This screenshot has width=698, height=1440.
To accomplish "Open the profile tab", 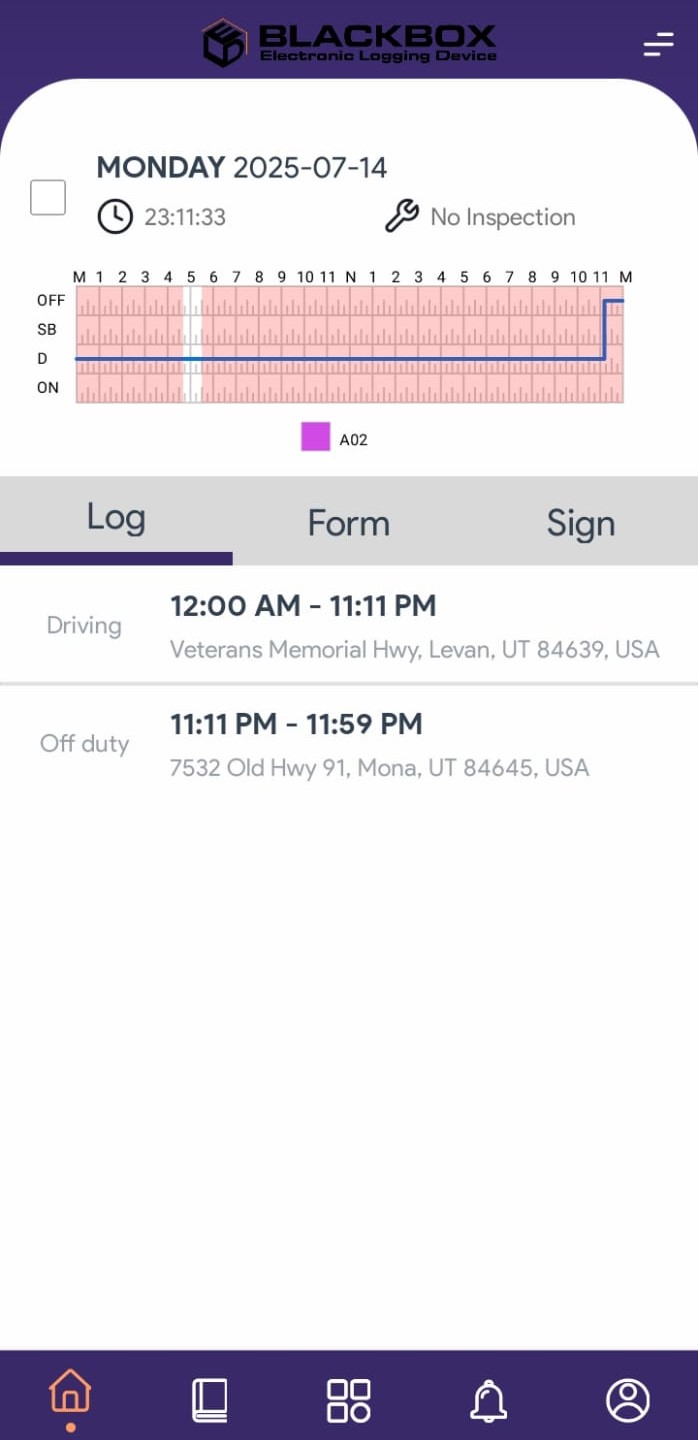I will [x=628, y=1399].
